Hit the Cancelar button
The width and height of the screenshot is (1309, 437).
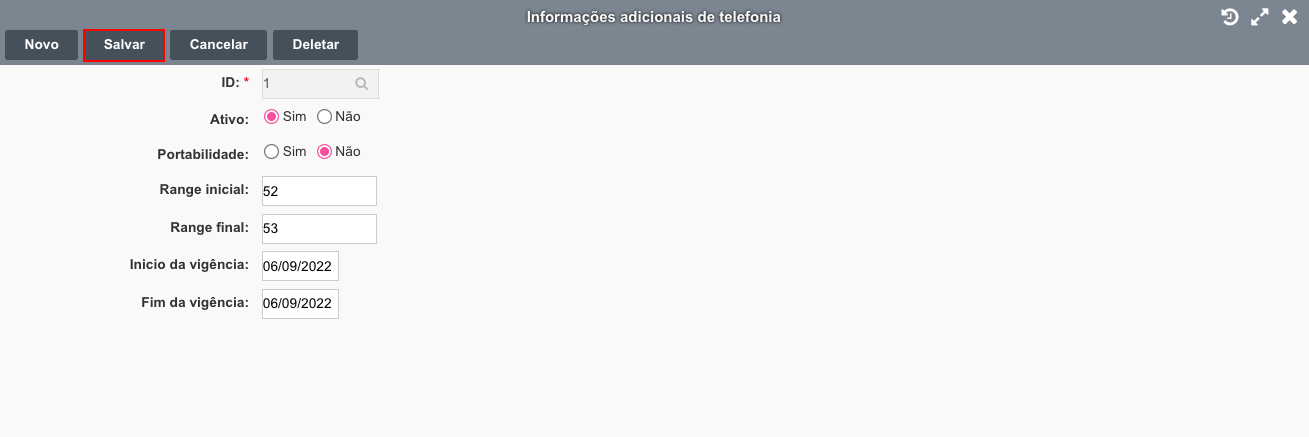(x=218, y=45)
